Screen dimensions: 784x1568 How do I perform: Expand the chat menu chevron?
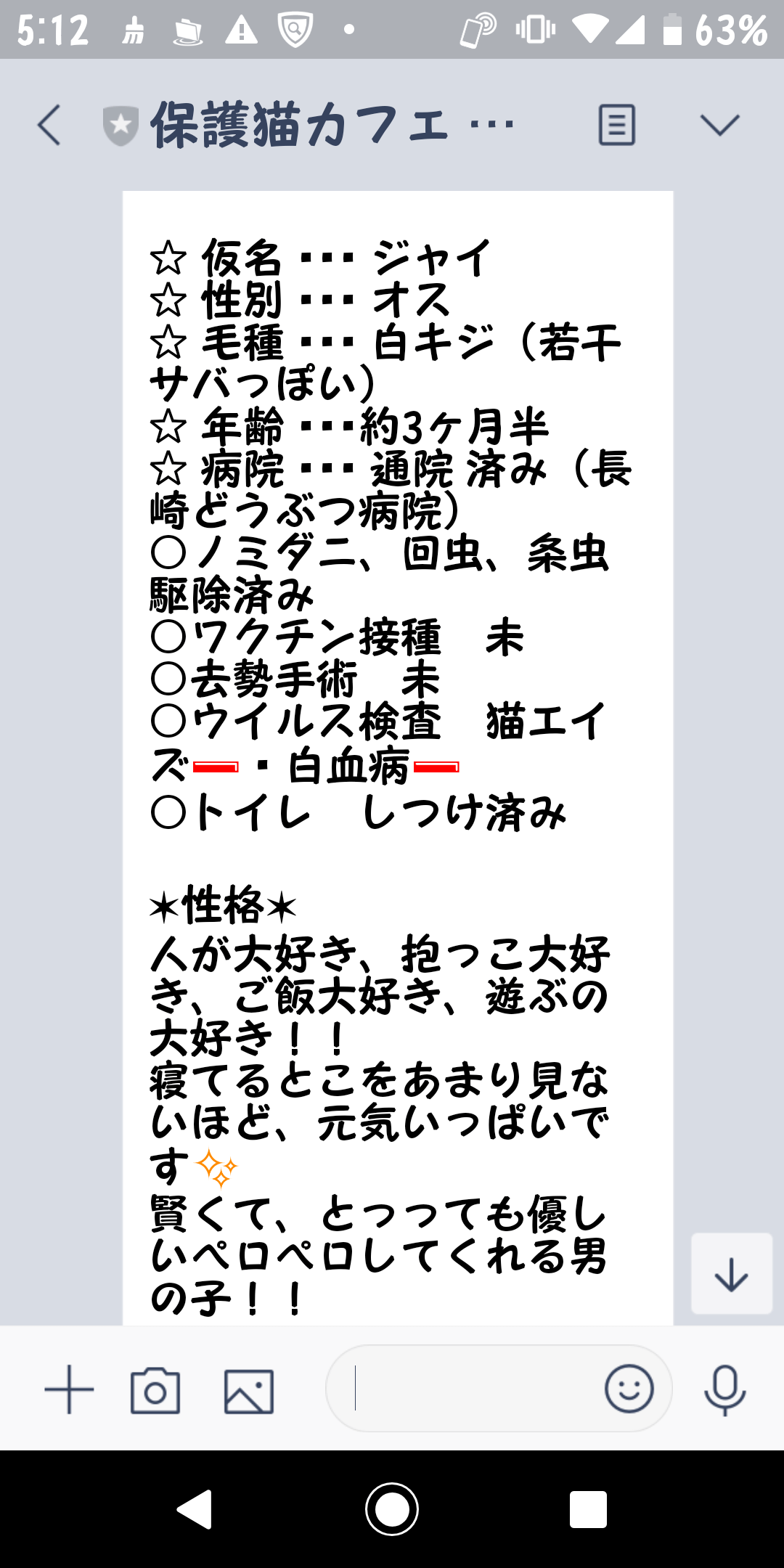pos(719,125)
